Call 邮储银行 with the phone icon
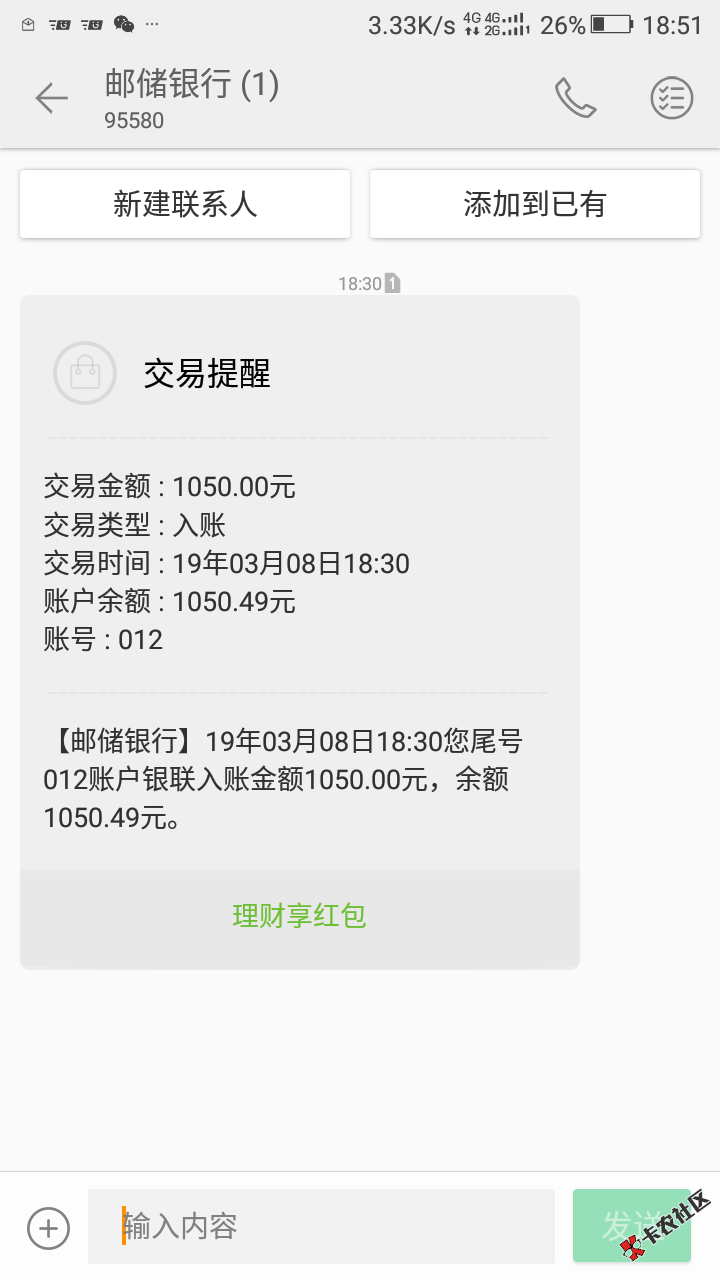Screen dimensions: 720x1280 tap(575, 98)
